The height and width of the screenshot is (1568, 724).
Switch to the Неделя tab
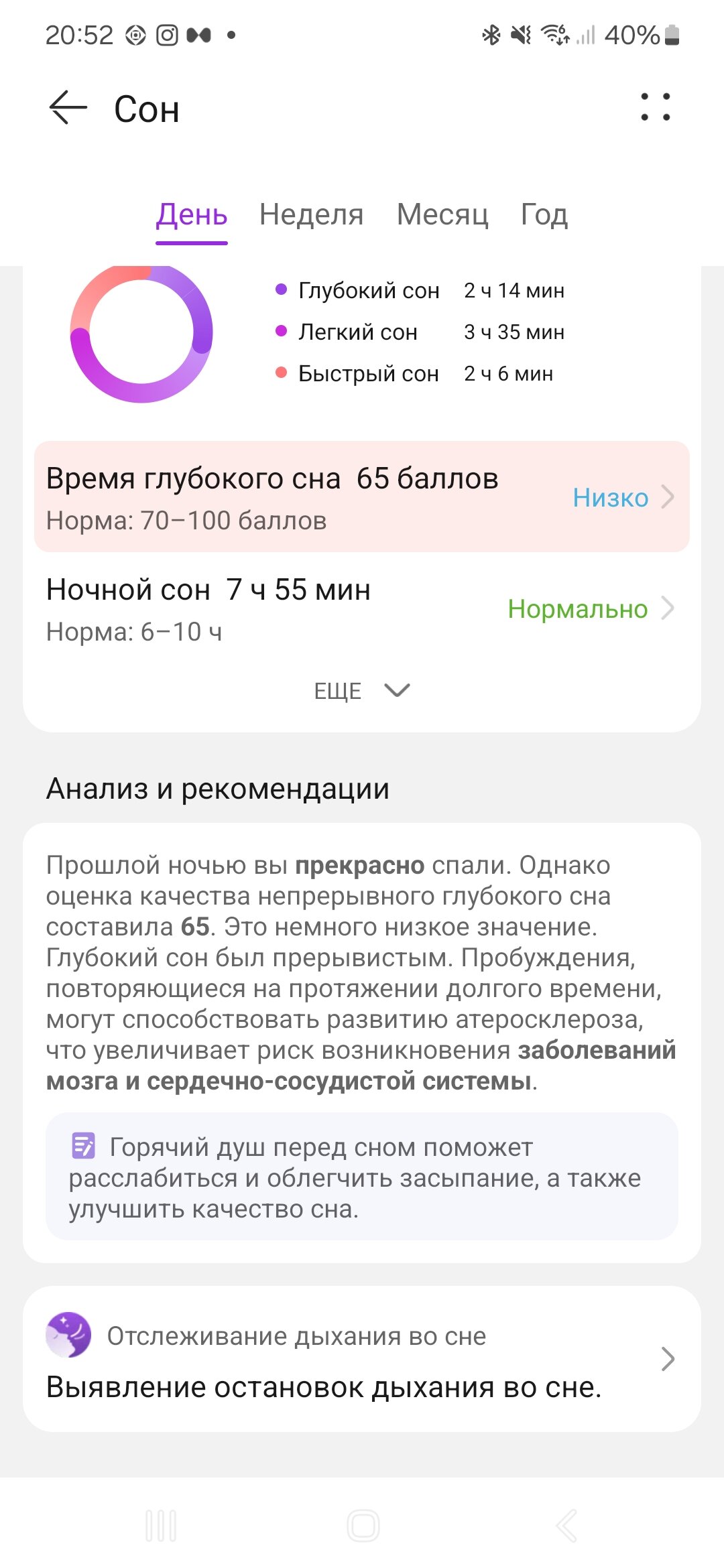pyautogui.click(x=311, y=215)
